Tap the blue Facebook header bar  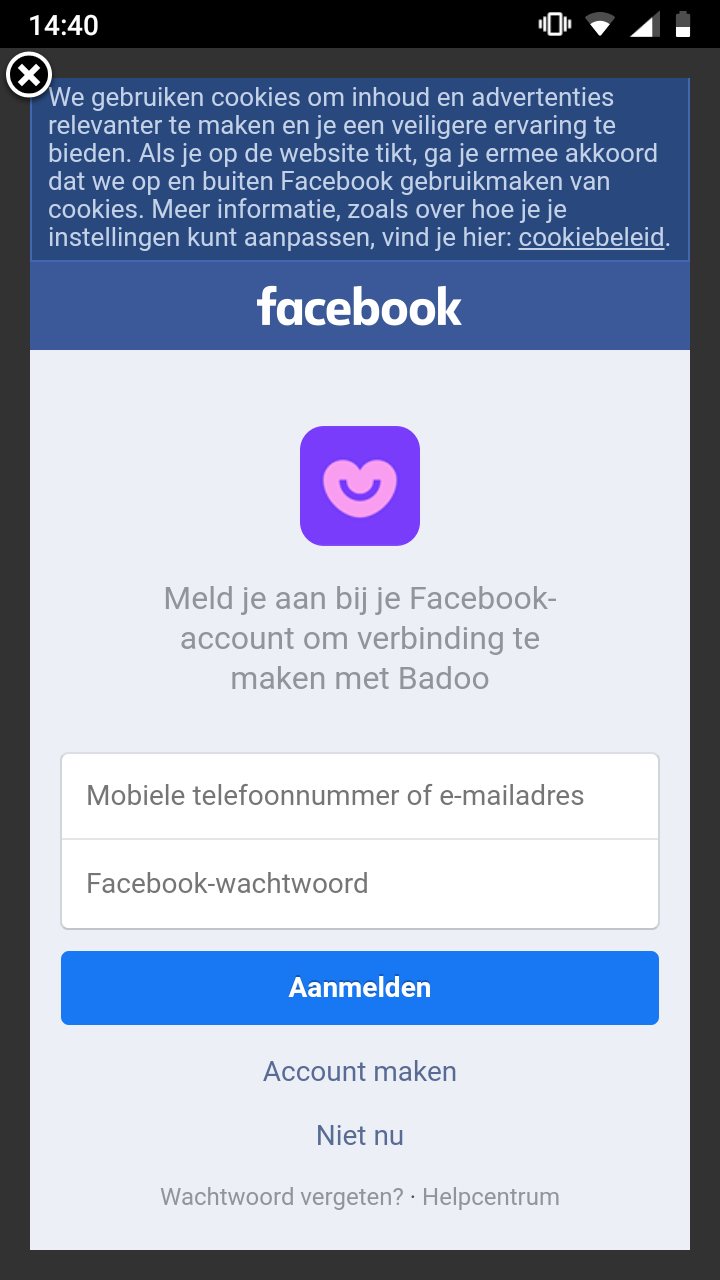click(x=150, y=305)
